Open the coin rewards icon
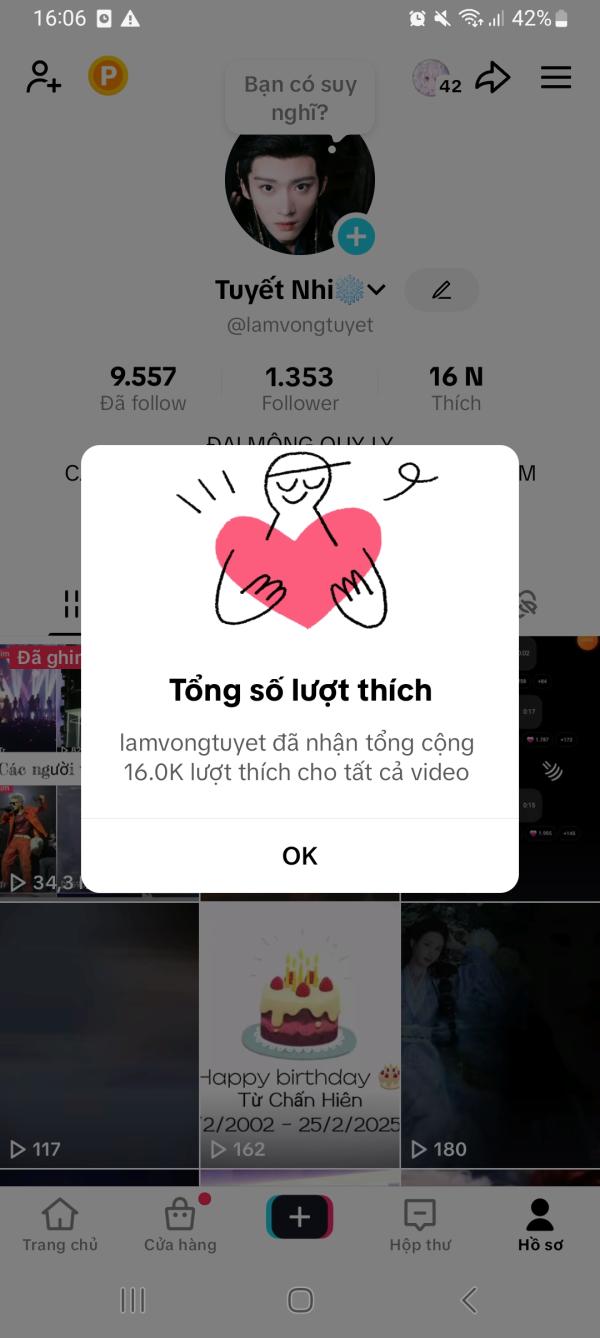This screenshot has width=600, height=1338. 108,76
